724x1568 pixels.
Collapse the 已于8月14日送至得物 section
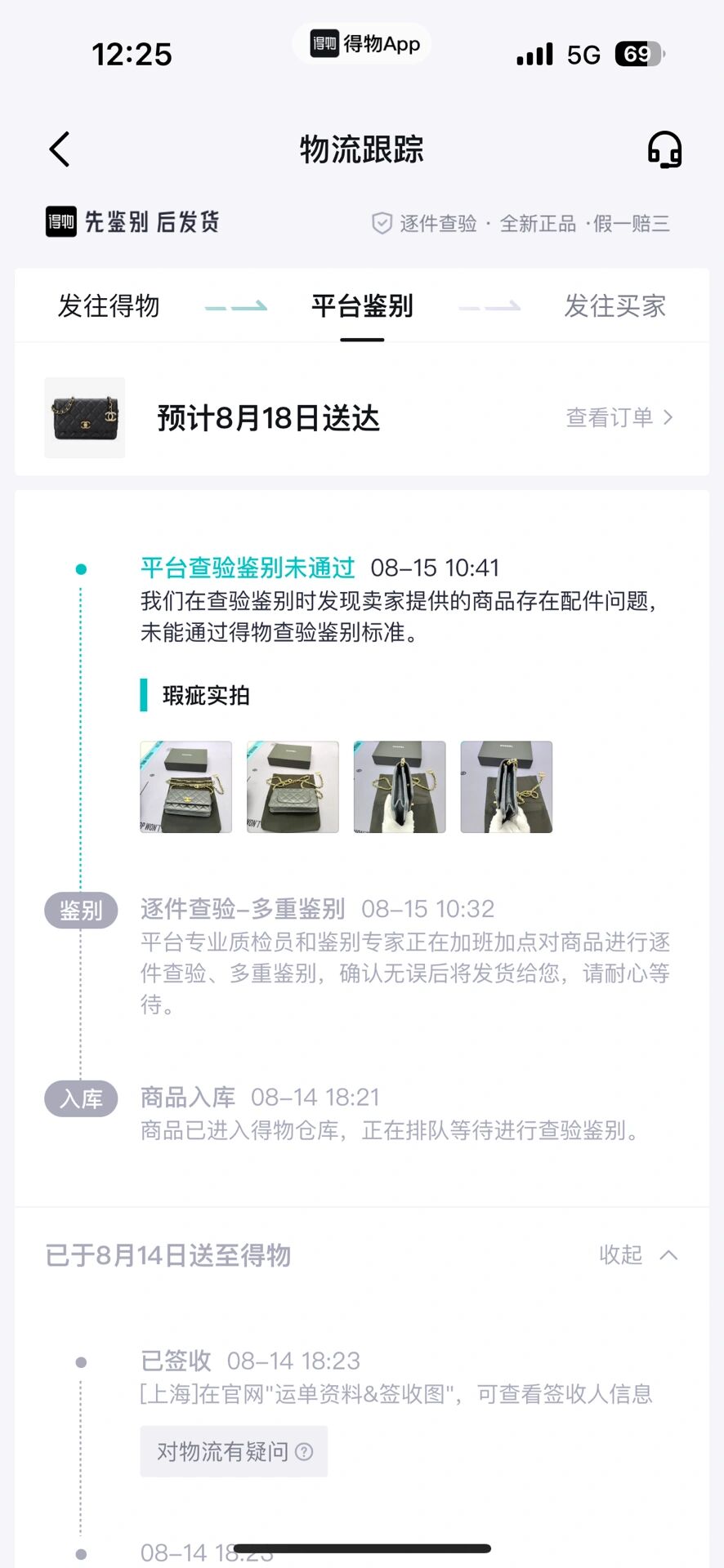[641, 1255]
